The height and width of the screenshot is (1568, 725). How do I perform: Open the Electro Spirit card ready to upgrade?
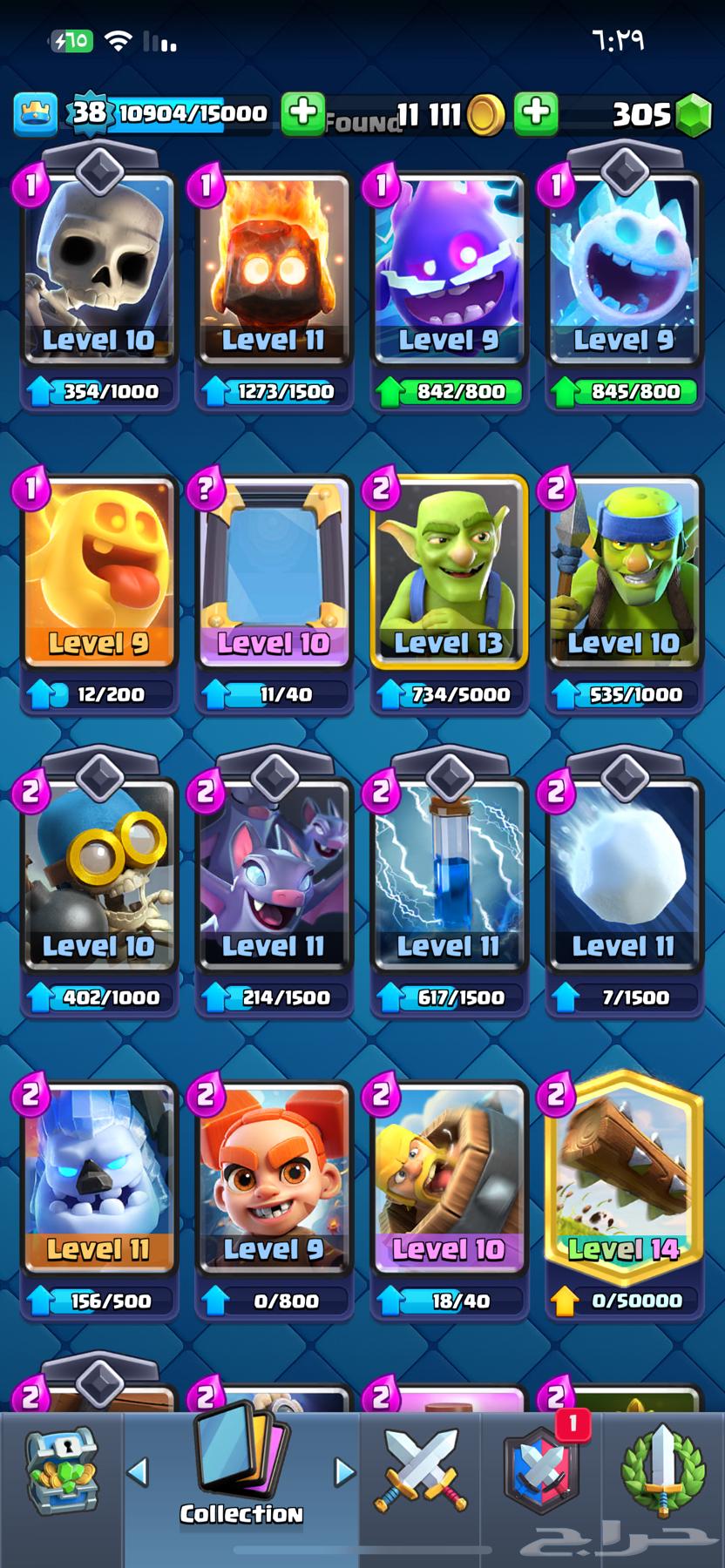[x=449, y=270]
